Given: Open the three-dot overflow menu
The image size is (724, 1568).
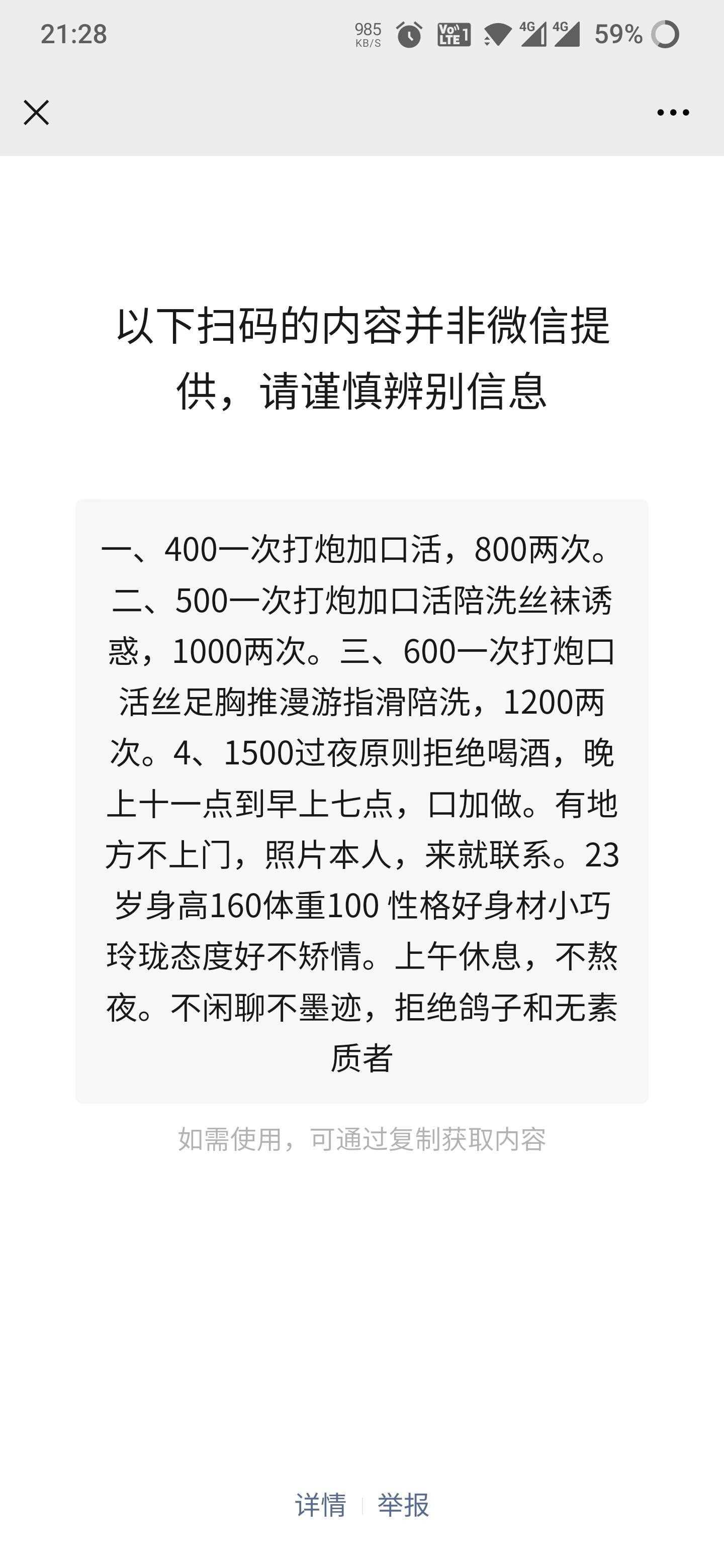Looking at the screenshot, I should pyautogui.click(x=673, y=113).
